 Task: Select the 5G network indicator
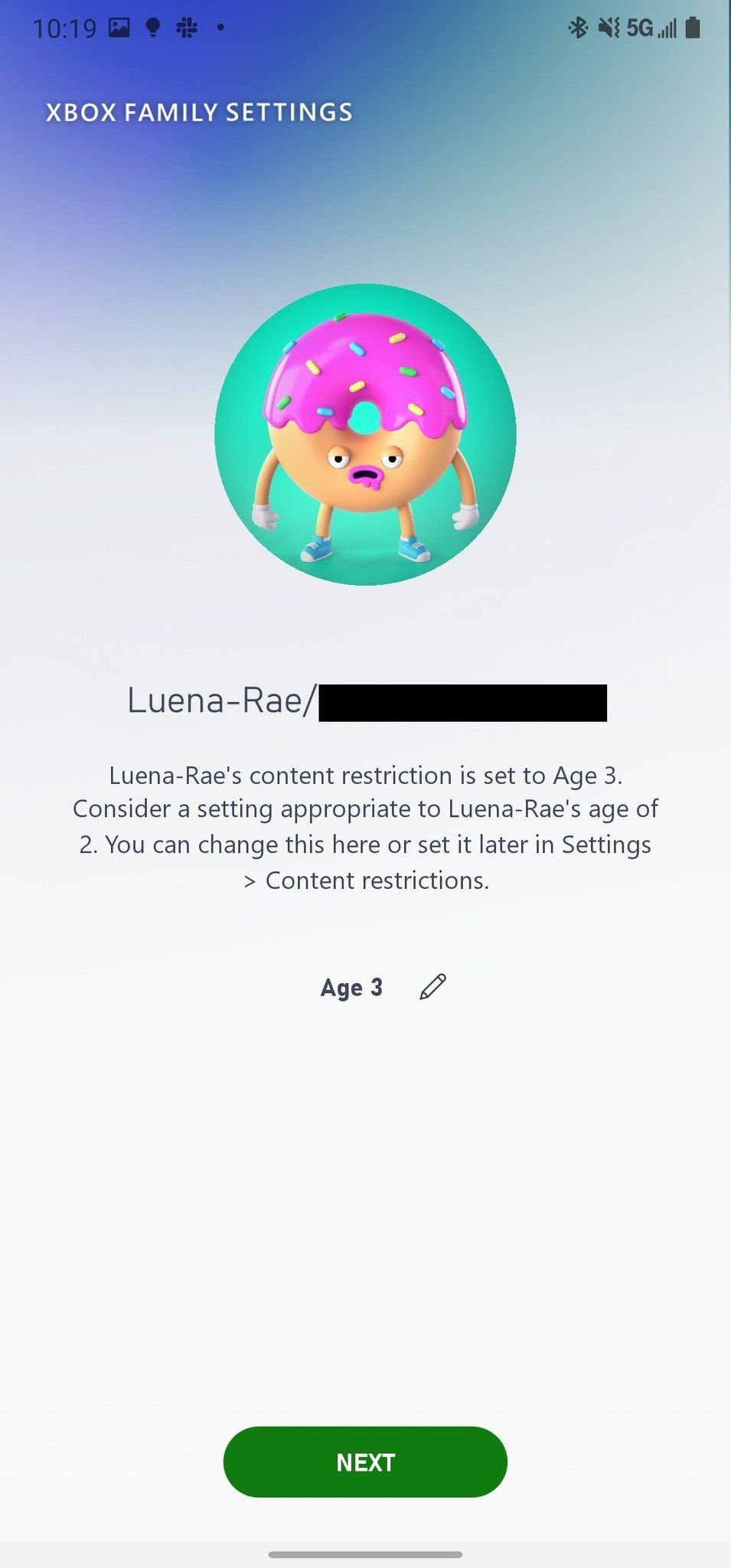pos(641,28)
